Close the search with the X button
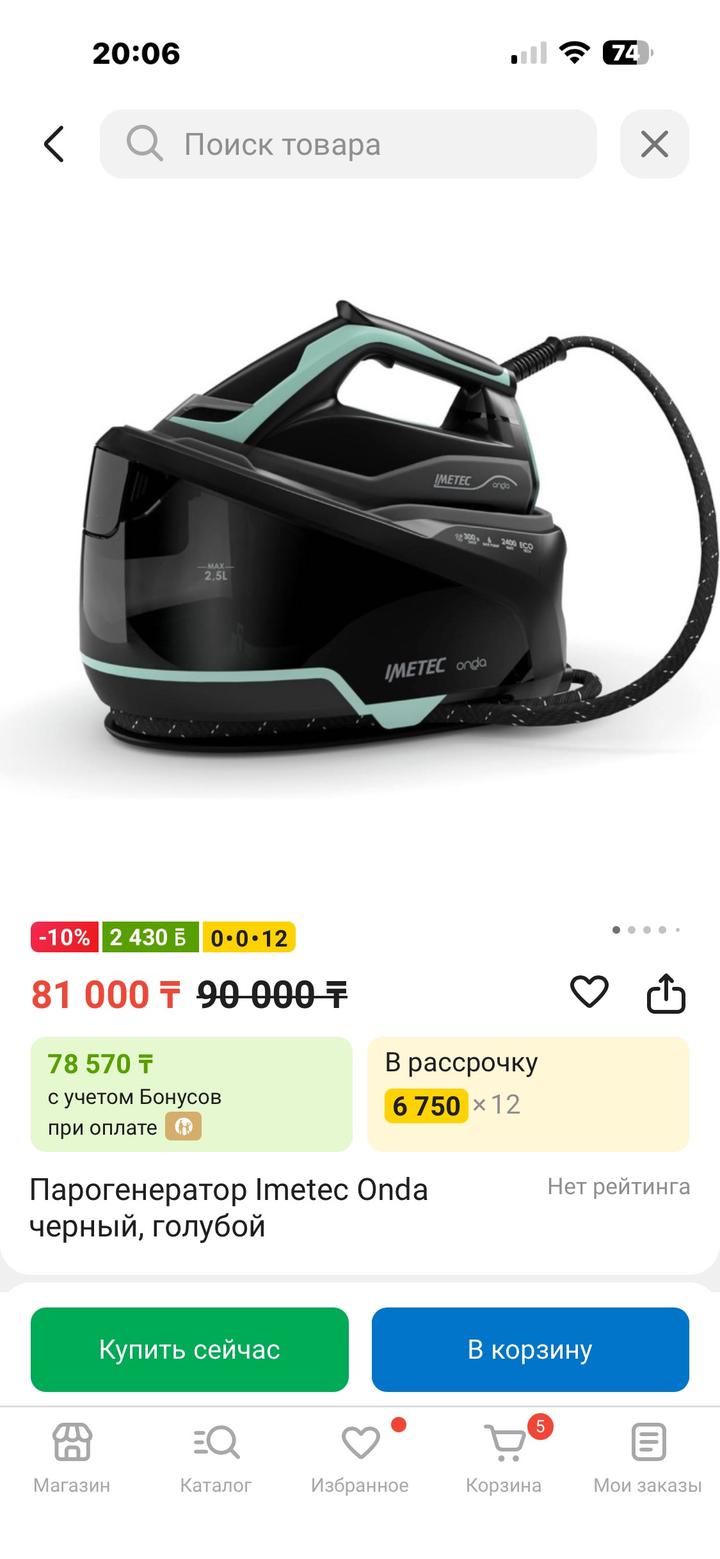The height and width of the screenshot is (1559, 720). (x=654, y=144)
